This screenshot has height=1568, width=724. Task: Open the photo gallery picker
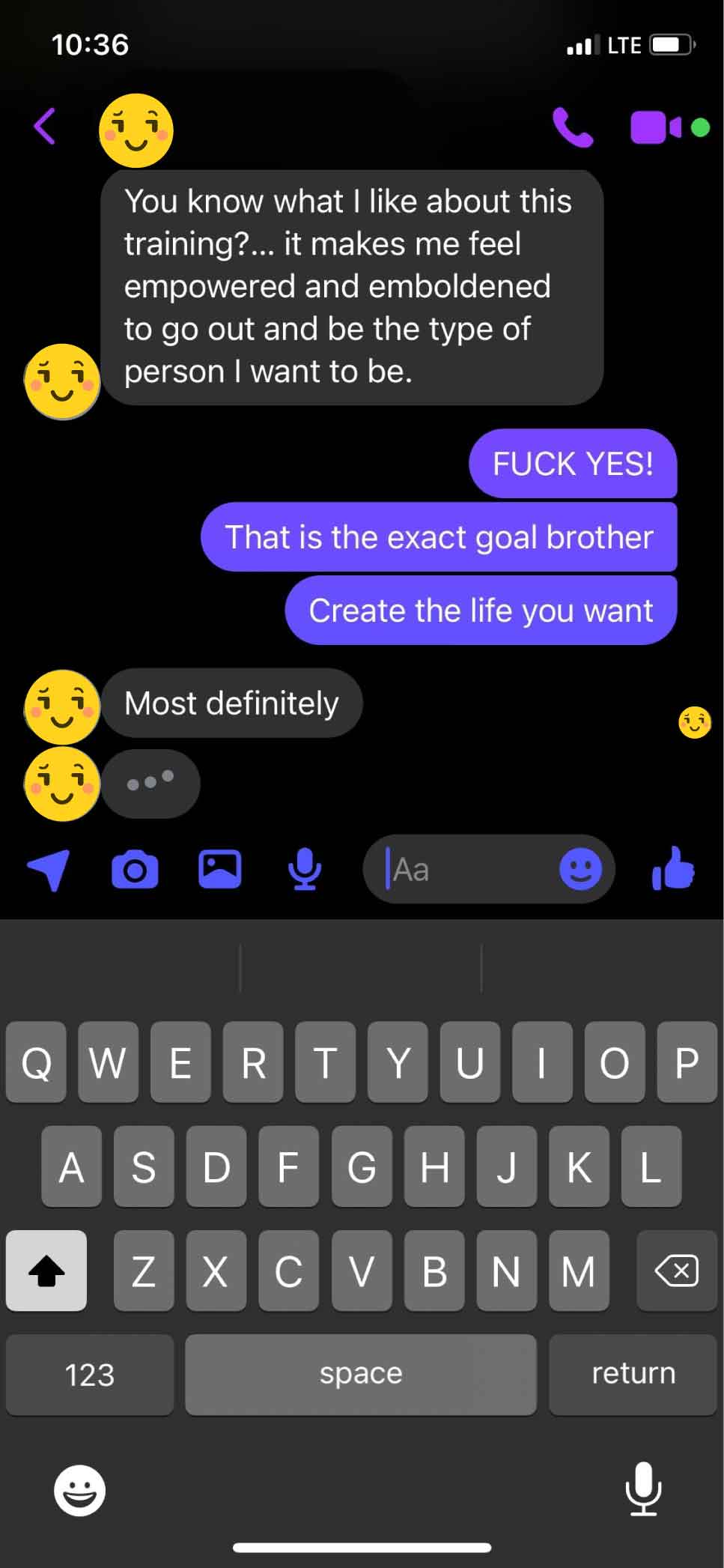click(219, 869)
